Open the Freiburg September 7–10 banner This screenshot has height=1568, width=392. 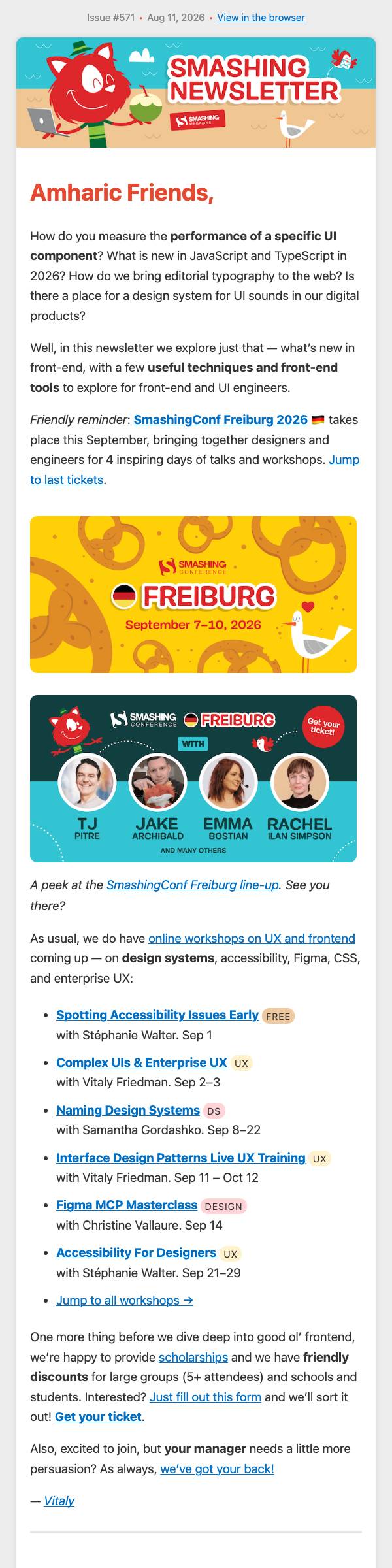[x=193, y=595]
